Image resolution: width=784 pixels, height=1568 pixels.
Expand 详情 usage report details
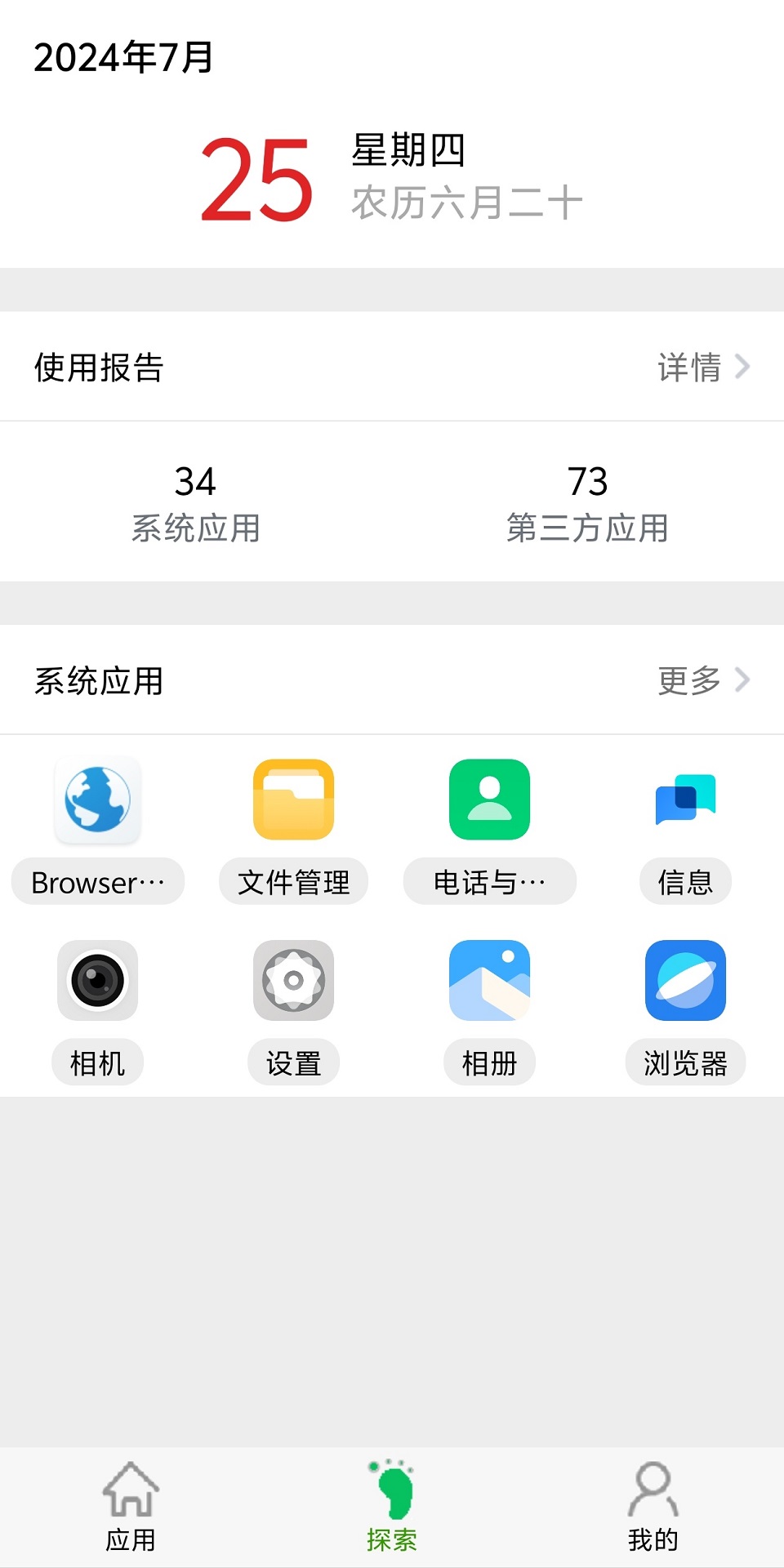point(688,367)
